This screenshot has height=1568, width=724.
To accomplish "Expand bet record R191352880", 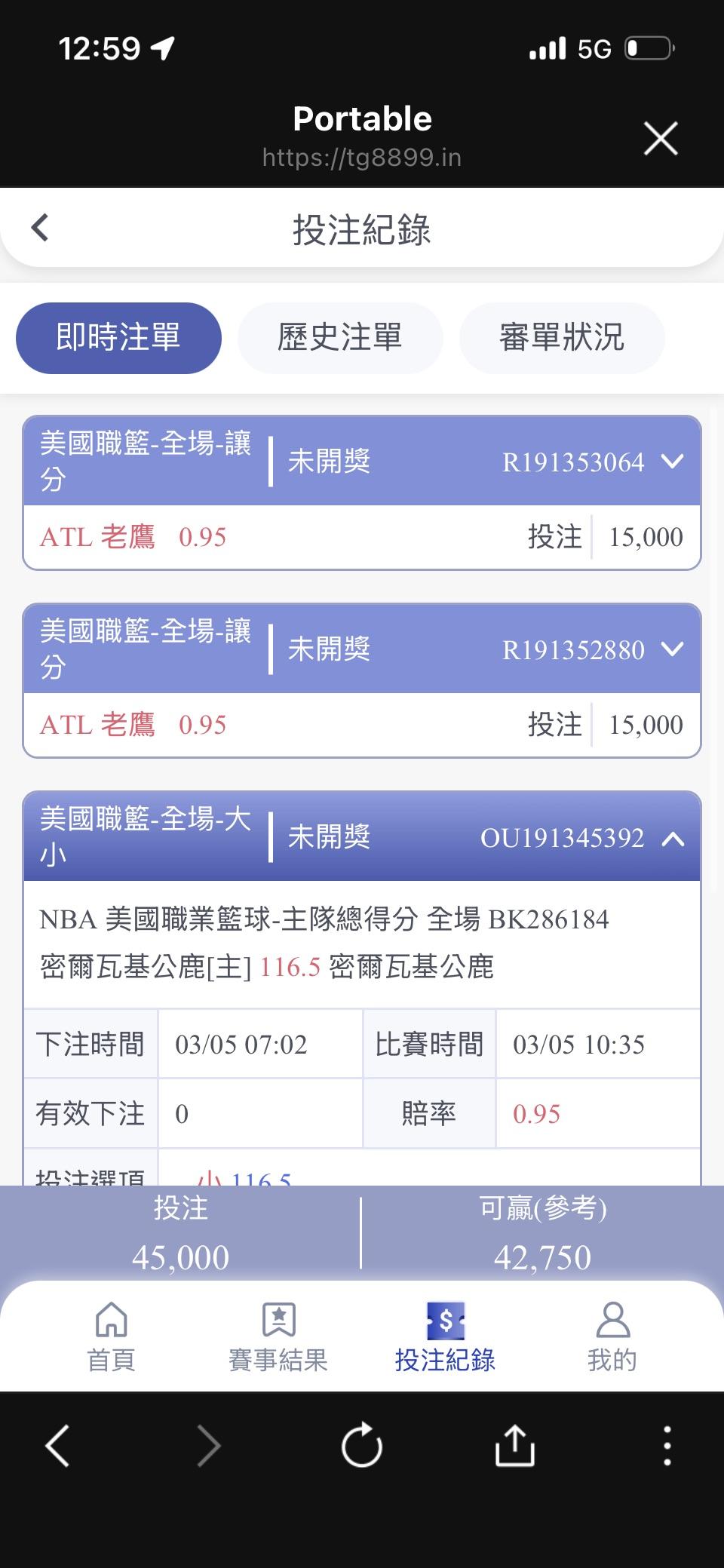I will pos(672,649).
